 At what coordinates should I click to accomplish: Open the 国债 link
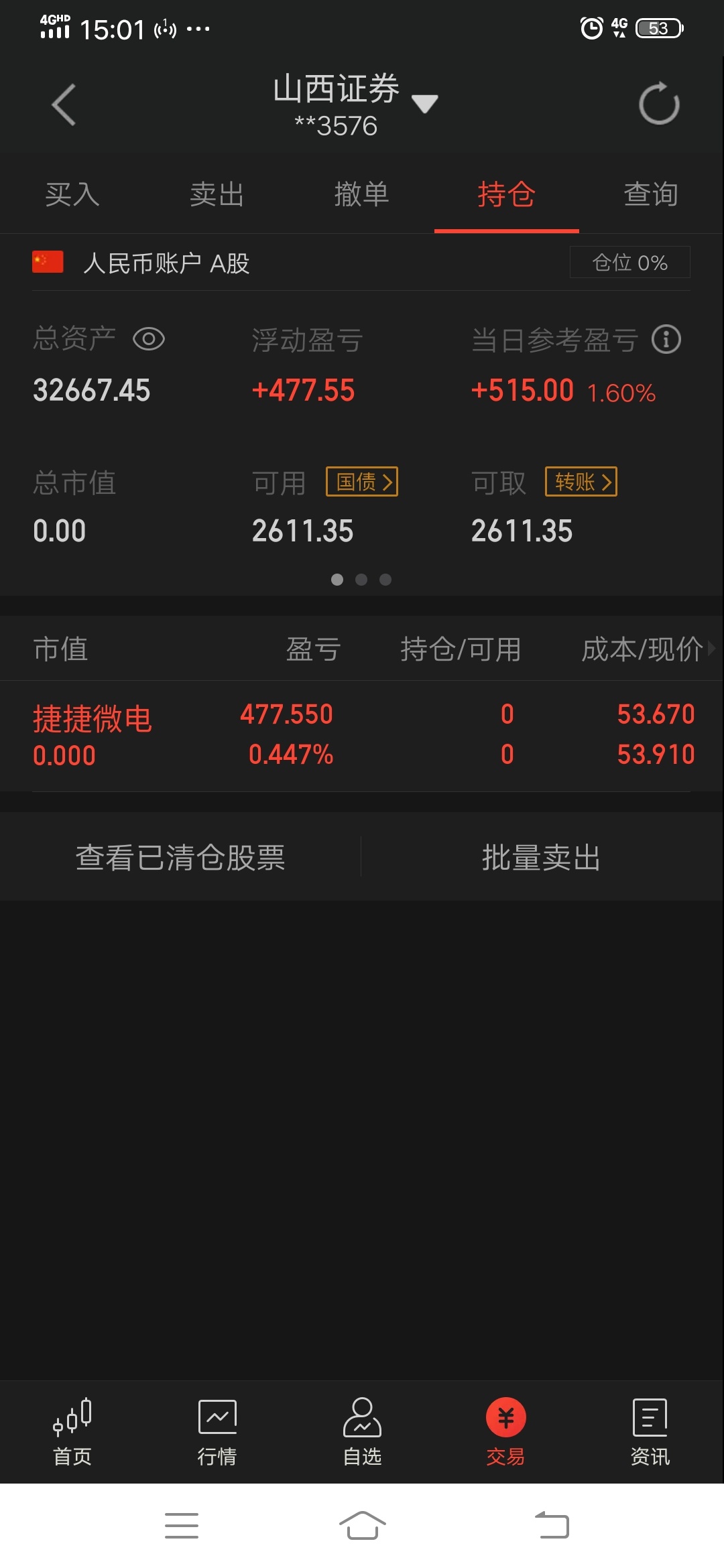[362, 482]
